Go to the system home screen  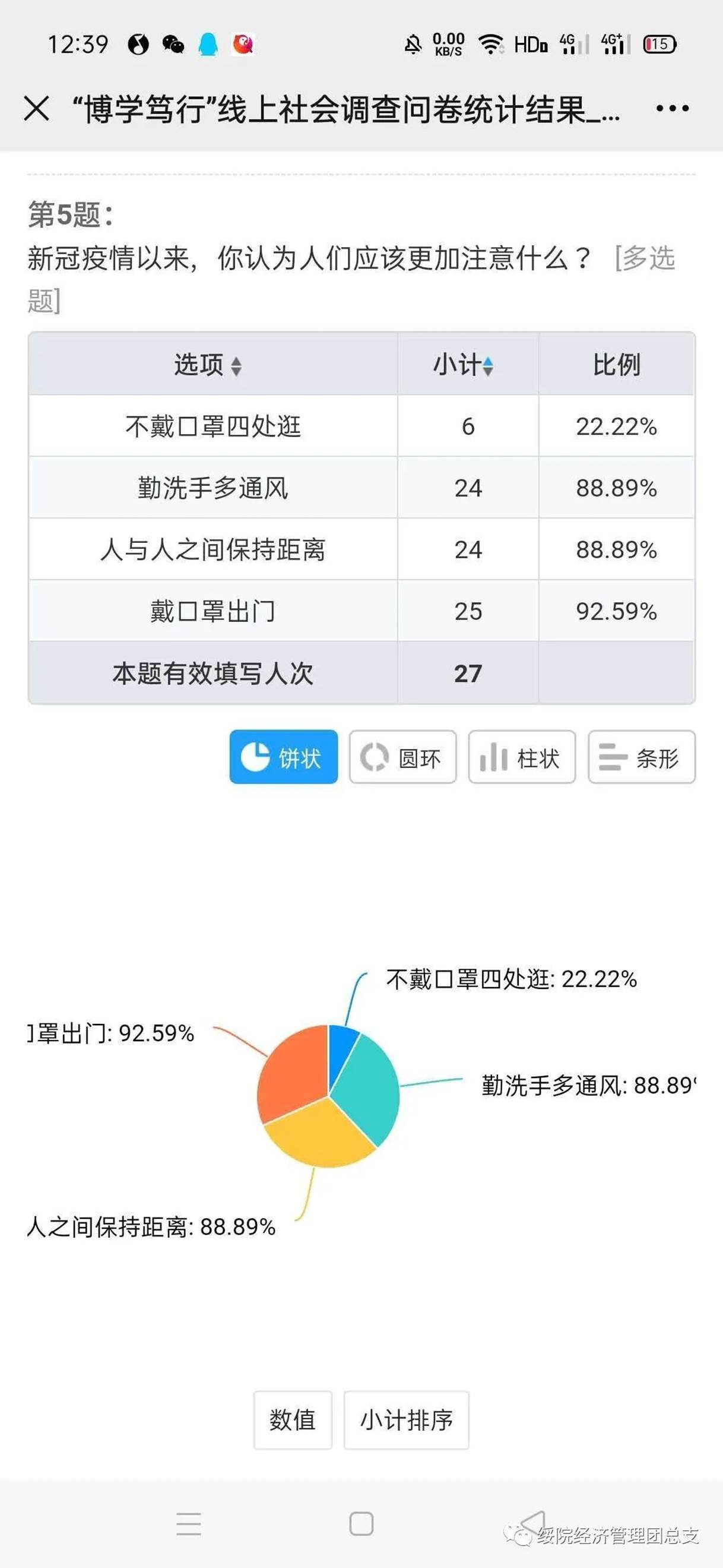click(361, 1524)
